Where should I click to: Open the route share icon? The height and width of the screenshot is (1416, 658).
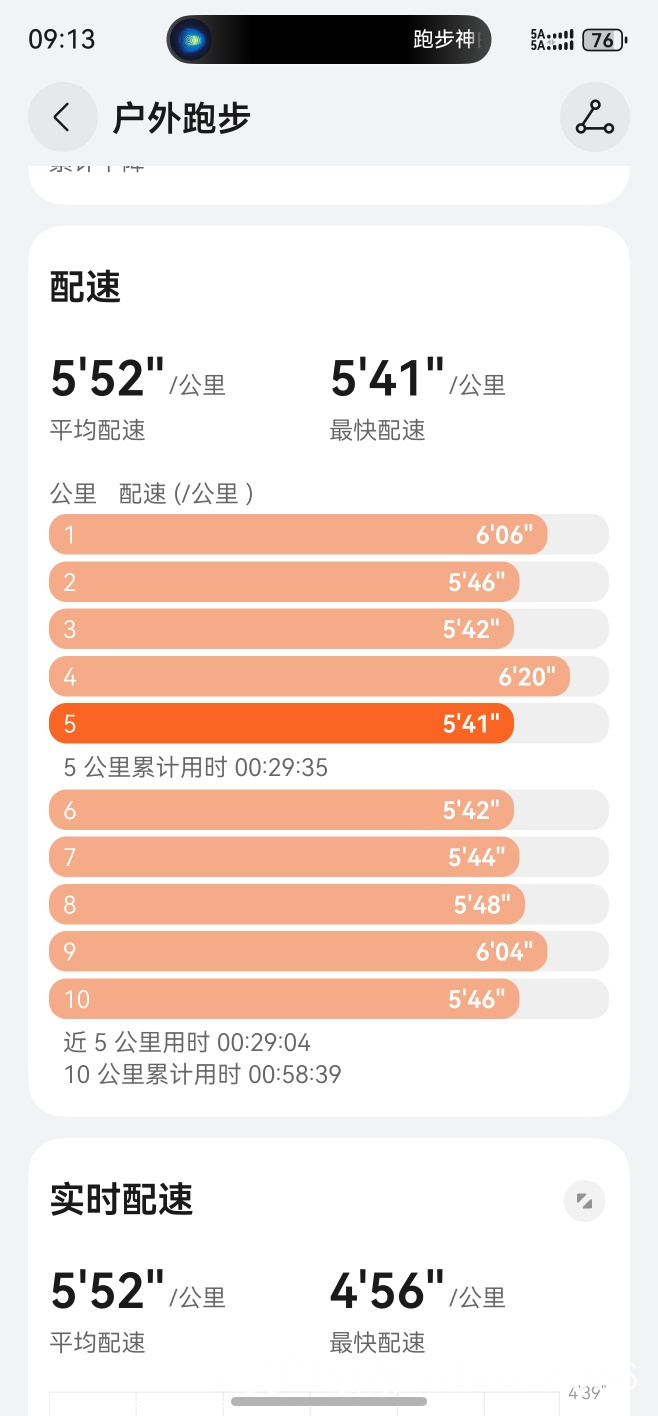[x=594, y=117]
